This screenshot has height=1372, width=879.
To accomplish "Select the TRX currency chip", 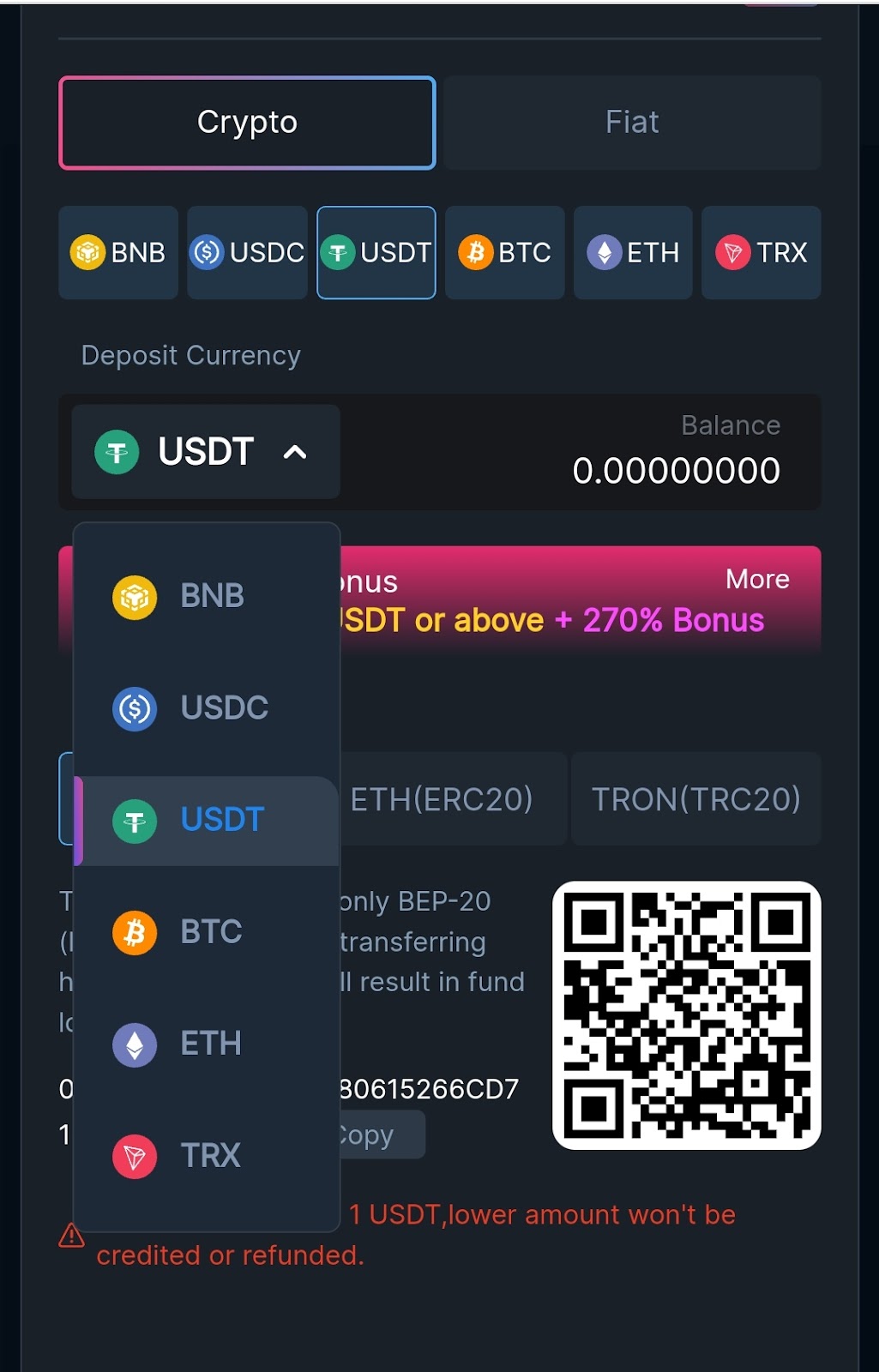I will click(762, 253).
